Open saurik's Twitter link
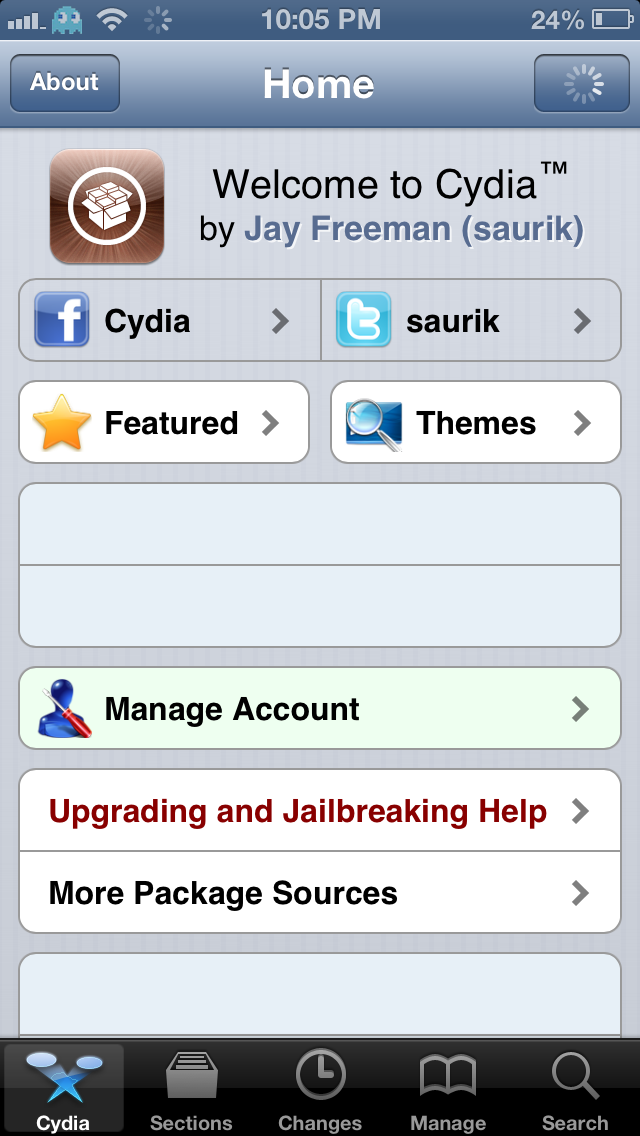Viewport: 640px width, 1136px height. [x=471, y=320]
